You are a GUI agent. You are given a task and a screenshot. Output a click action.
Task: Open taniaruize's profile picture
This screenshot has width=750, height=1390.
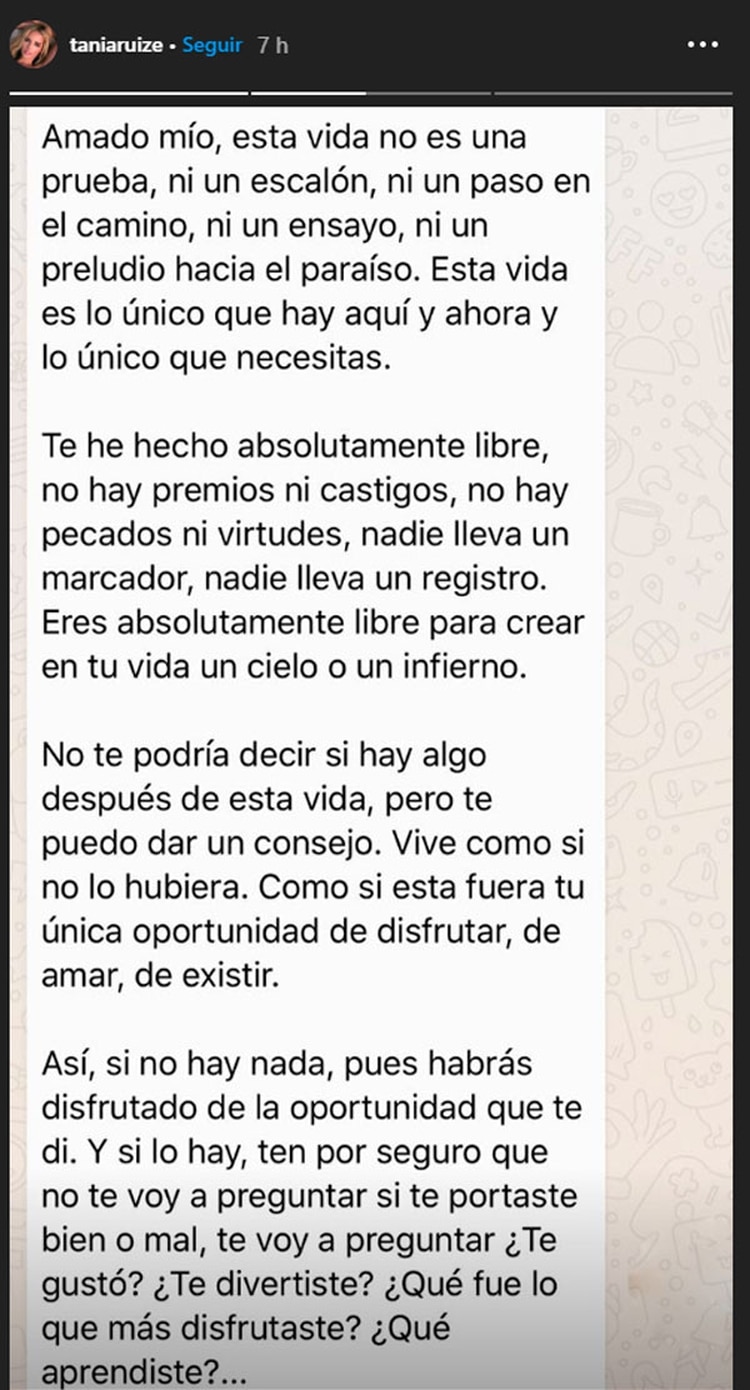point(33,45)
